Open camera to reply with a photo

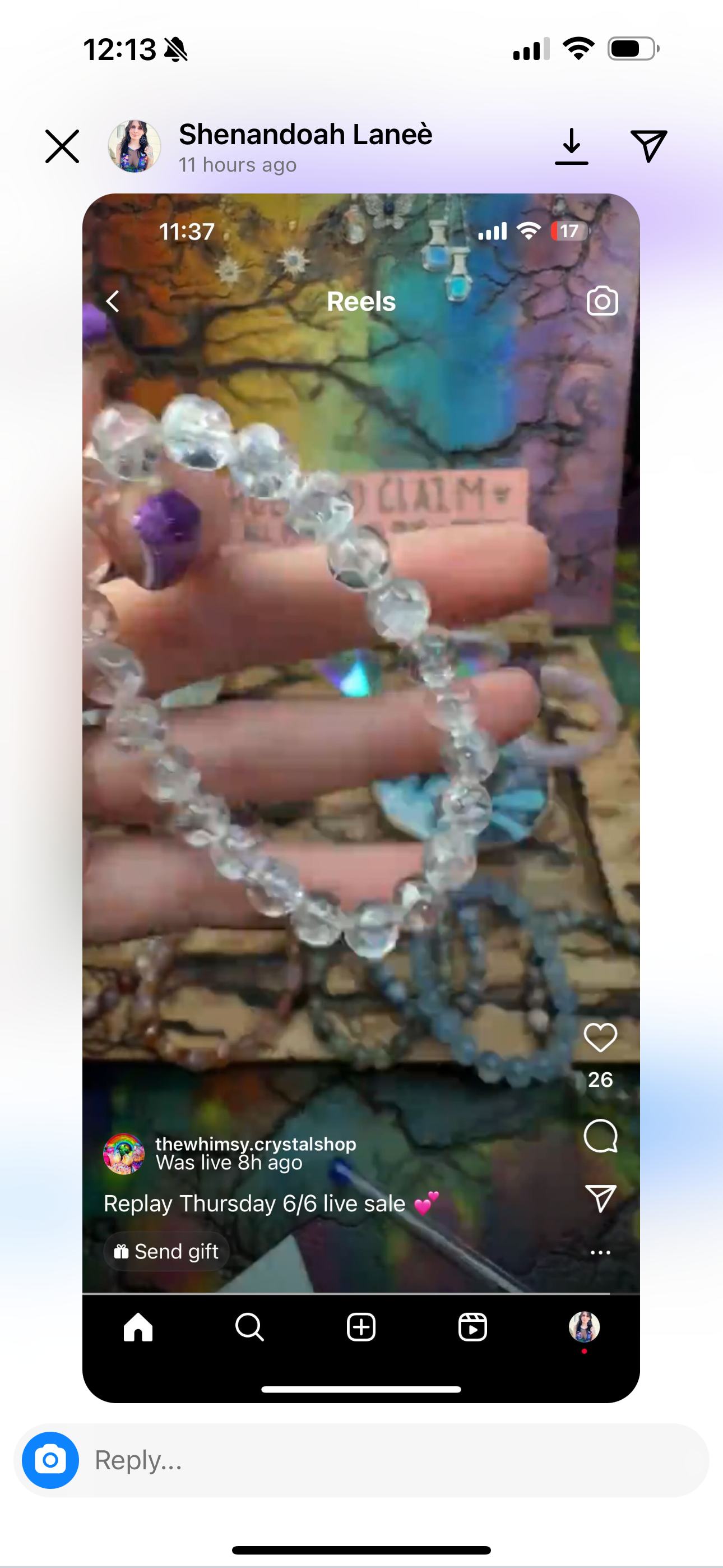[x=50, y=1460]
